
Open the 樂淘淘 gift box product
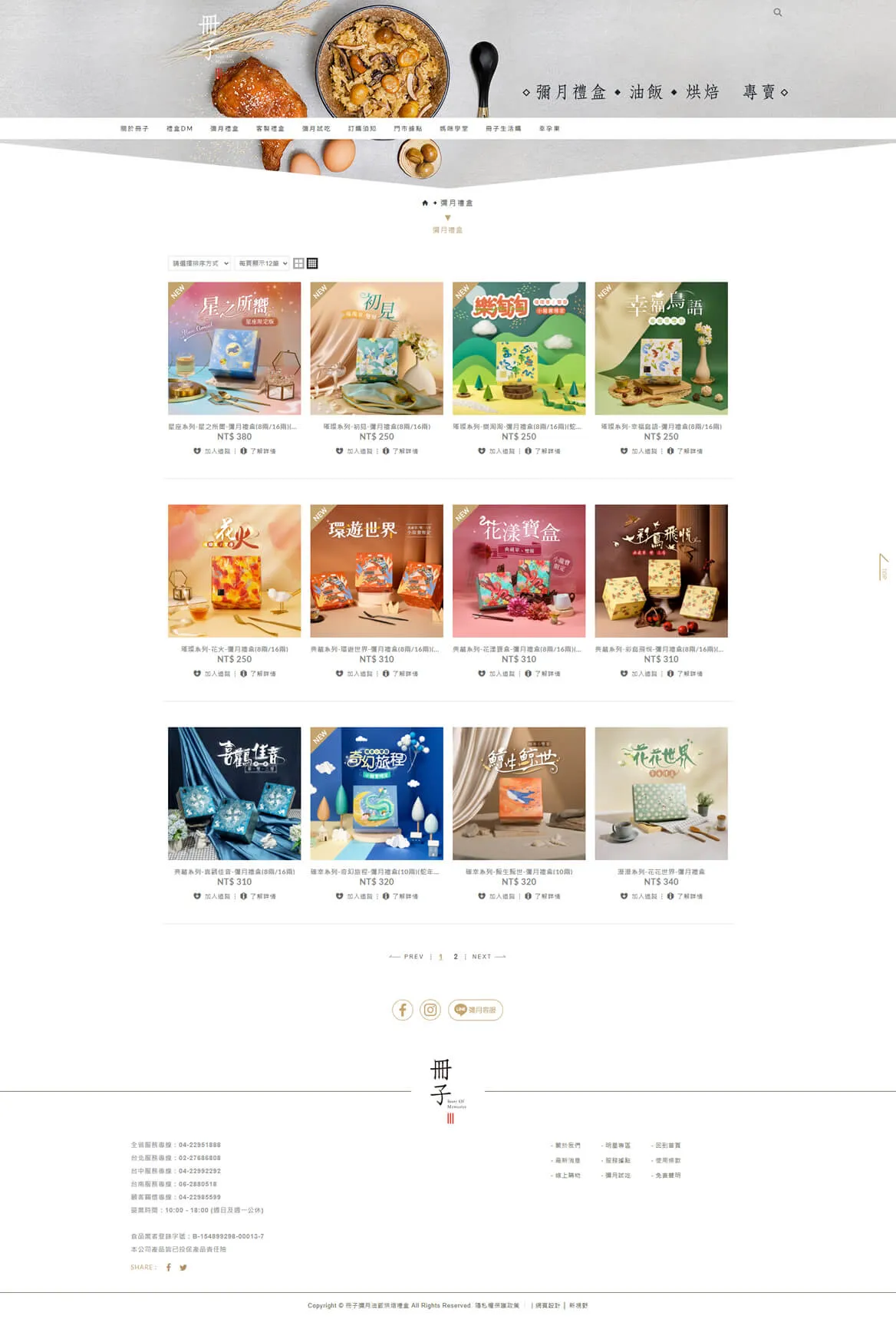click(519, 348)
